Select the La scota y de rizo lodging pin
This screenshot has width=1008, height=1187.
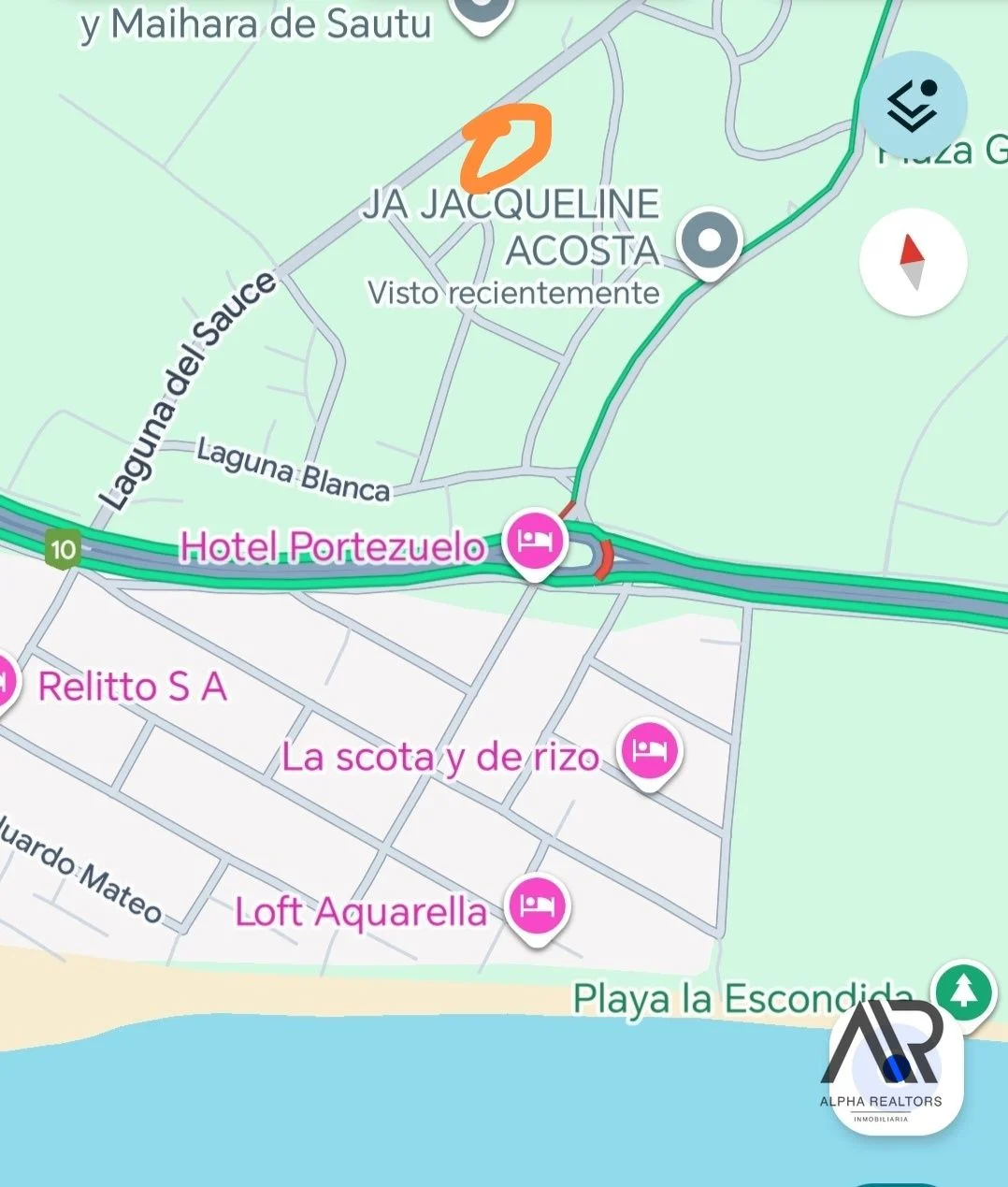pyautogui.click(x=651, y=751)
